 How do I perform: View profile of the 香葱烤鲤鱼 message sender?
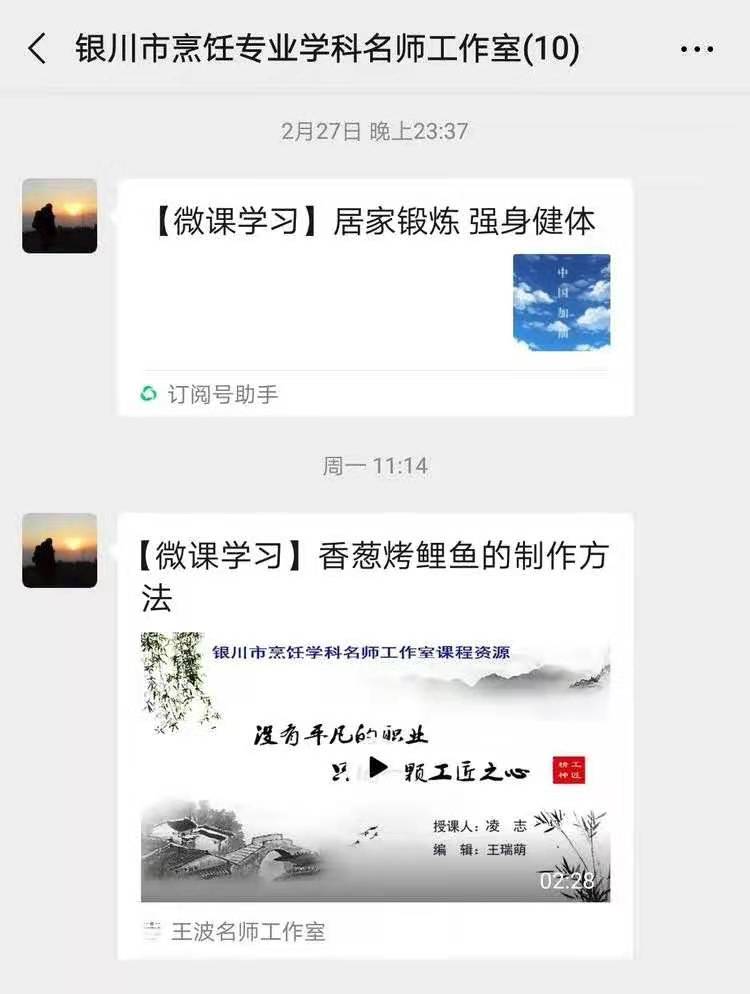(60, 550)
